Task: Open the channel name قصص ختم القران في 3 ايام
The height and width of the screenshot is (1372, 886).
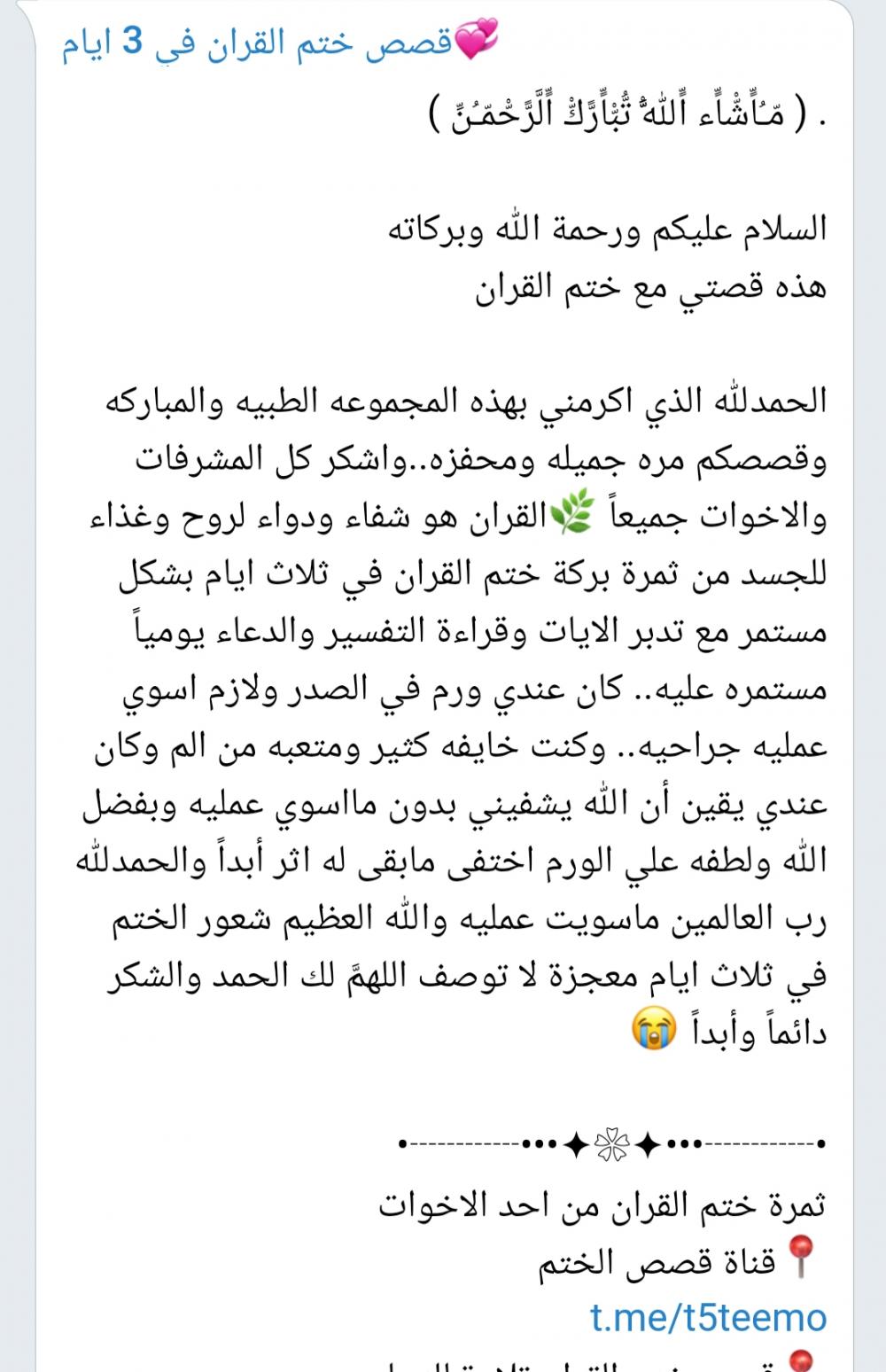Action: coord(257,44)
